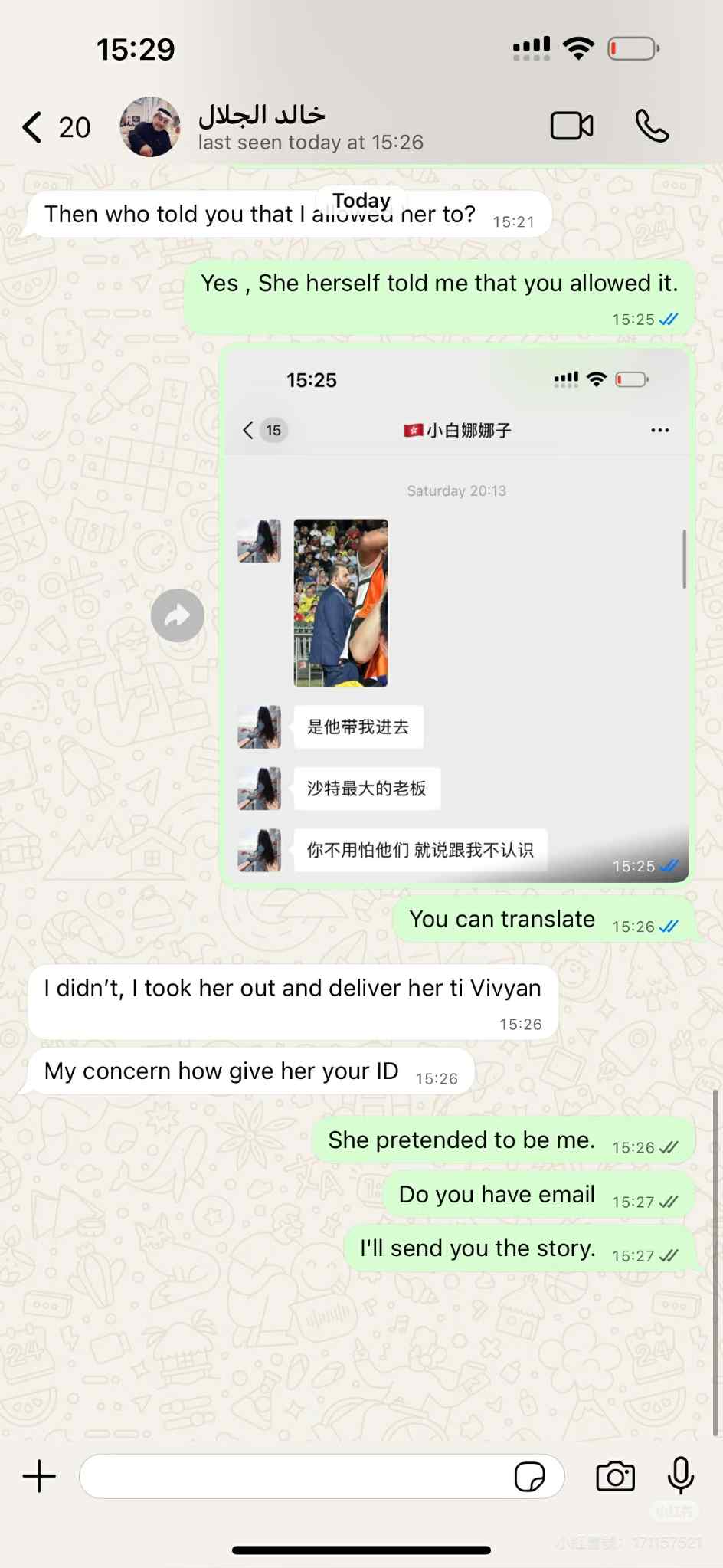Screen dimensions: 723x1568
Task: Open the camera to take a photo
Action: pyautogui.click(x=615, y=1476)
